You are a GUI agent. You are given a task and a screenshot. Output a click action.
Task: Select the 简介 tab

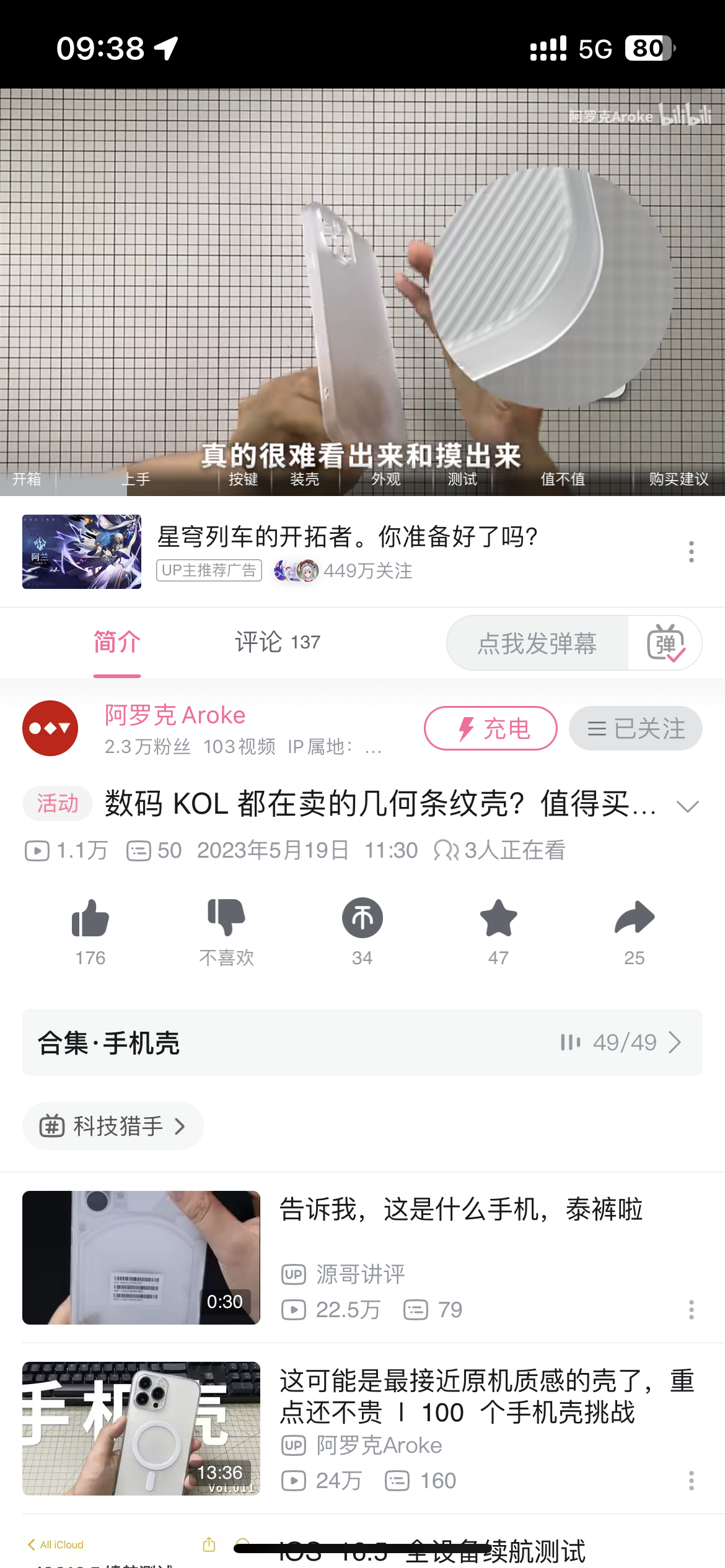(117, 642)
